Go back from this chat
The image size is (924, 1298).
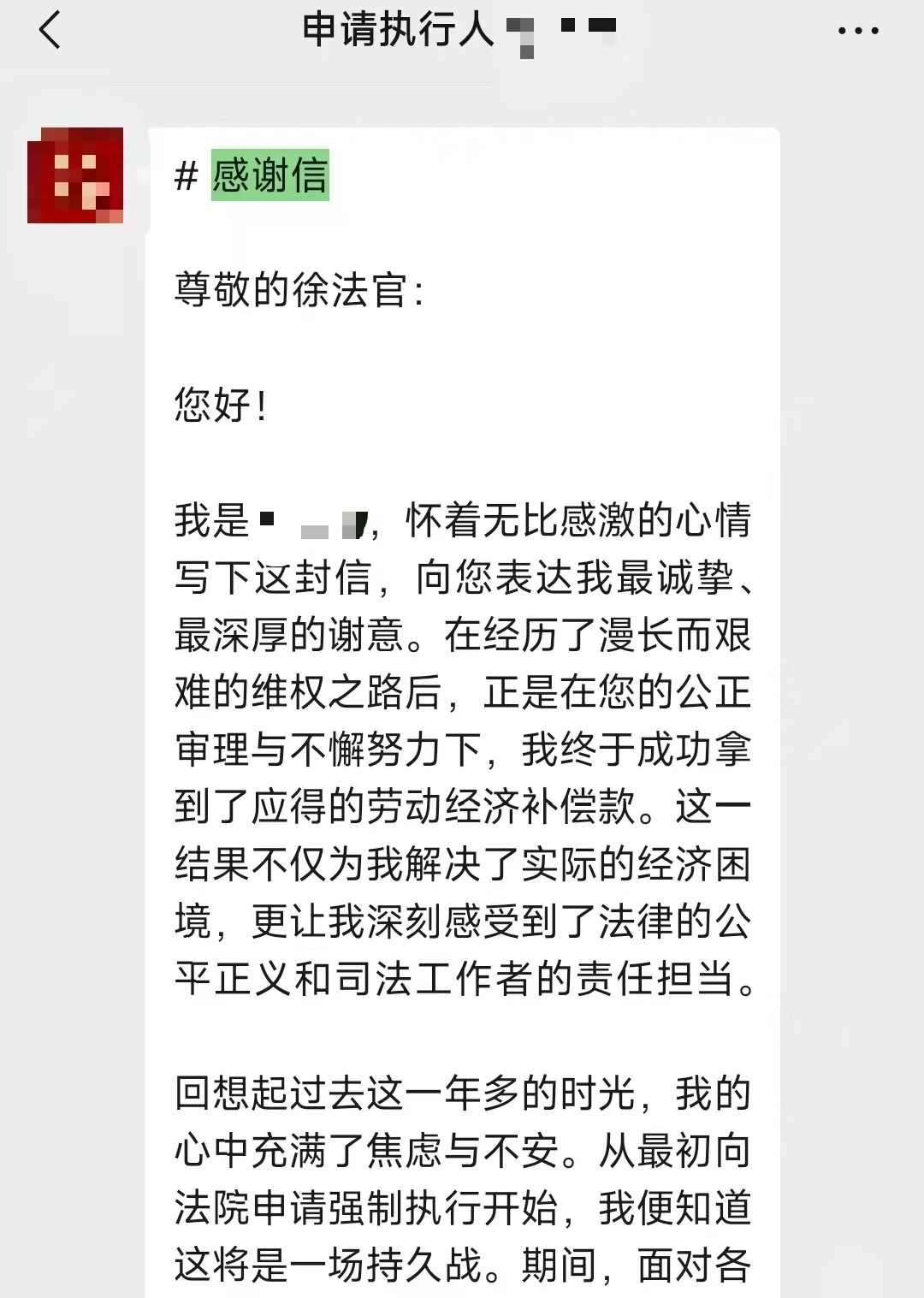point(50,32)
